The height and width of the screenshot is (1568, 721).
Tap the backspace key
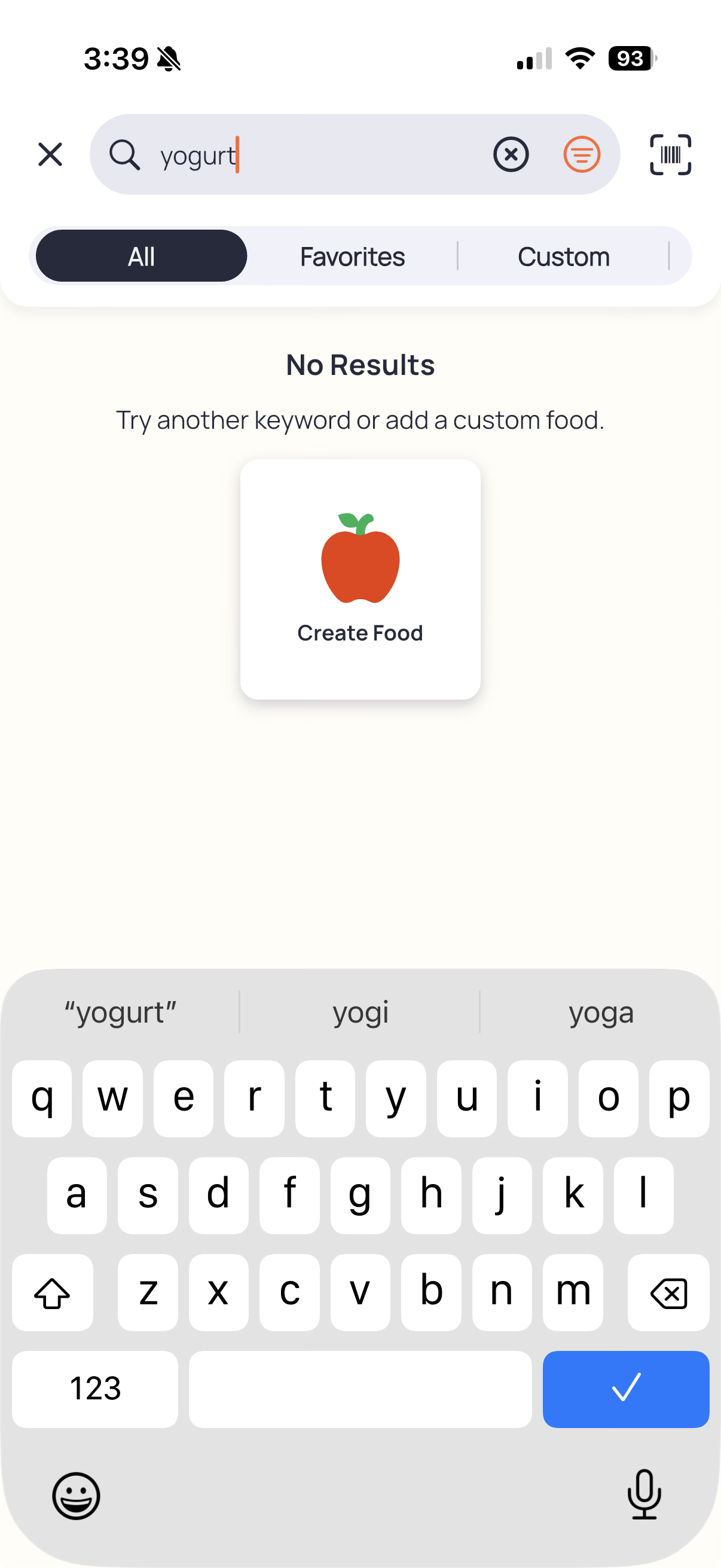668,1292
